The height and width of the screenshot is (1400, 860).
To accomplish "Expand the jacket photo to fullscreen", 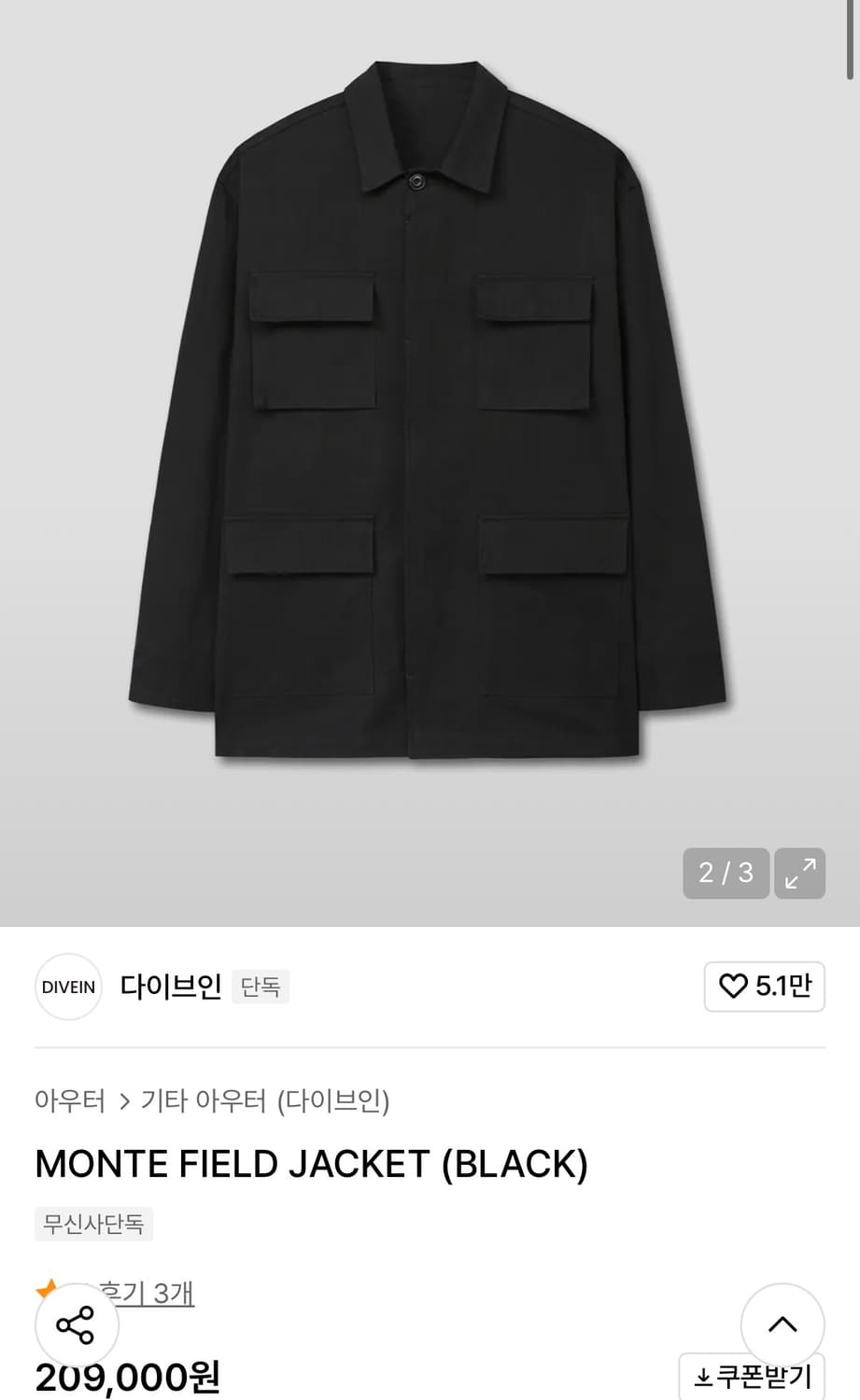I will pos(799,874).
